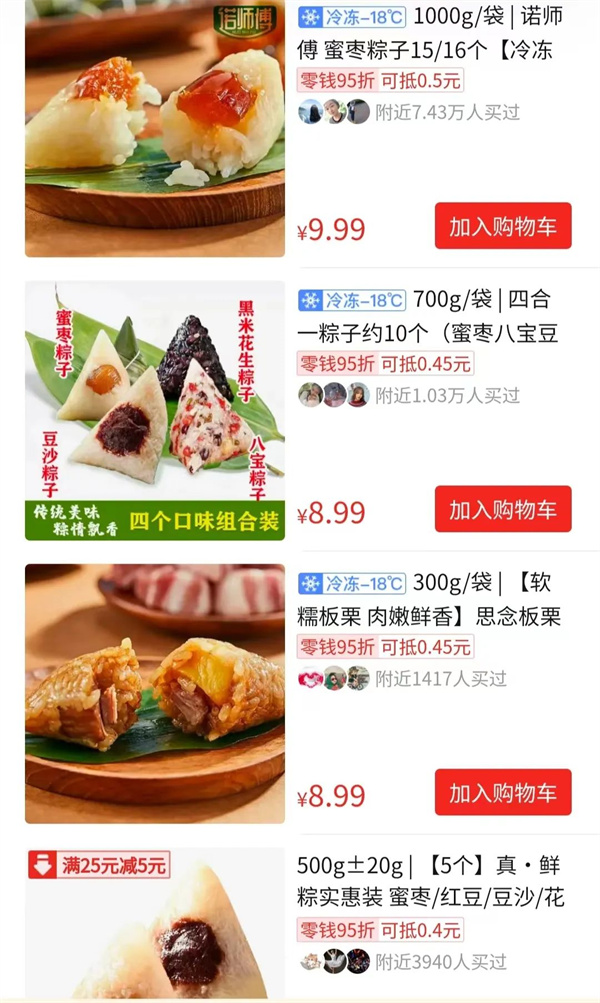Open the 满25元减5元 product image
The width and height of the screenshot is (600, 1003).
[155, 925]
